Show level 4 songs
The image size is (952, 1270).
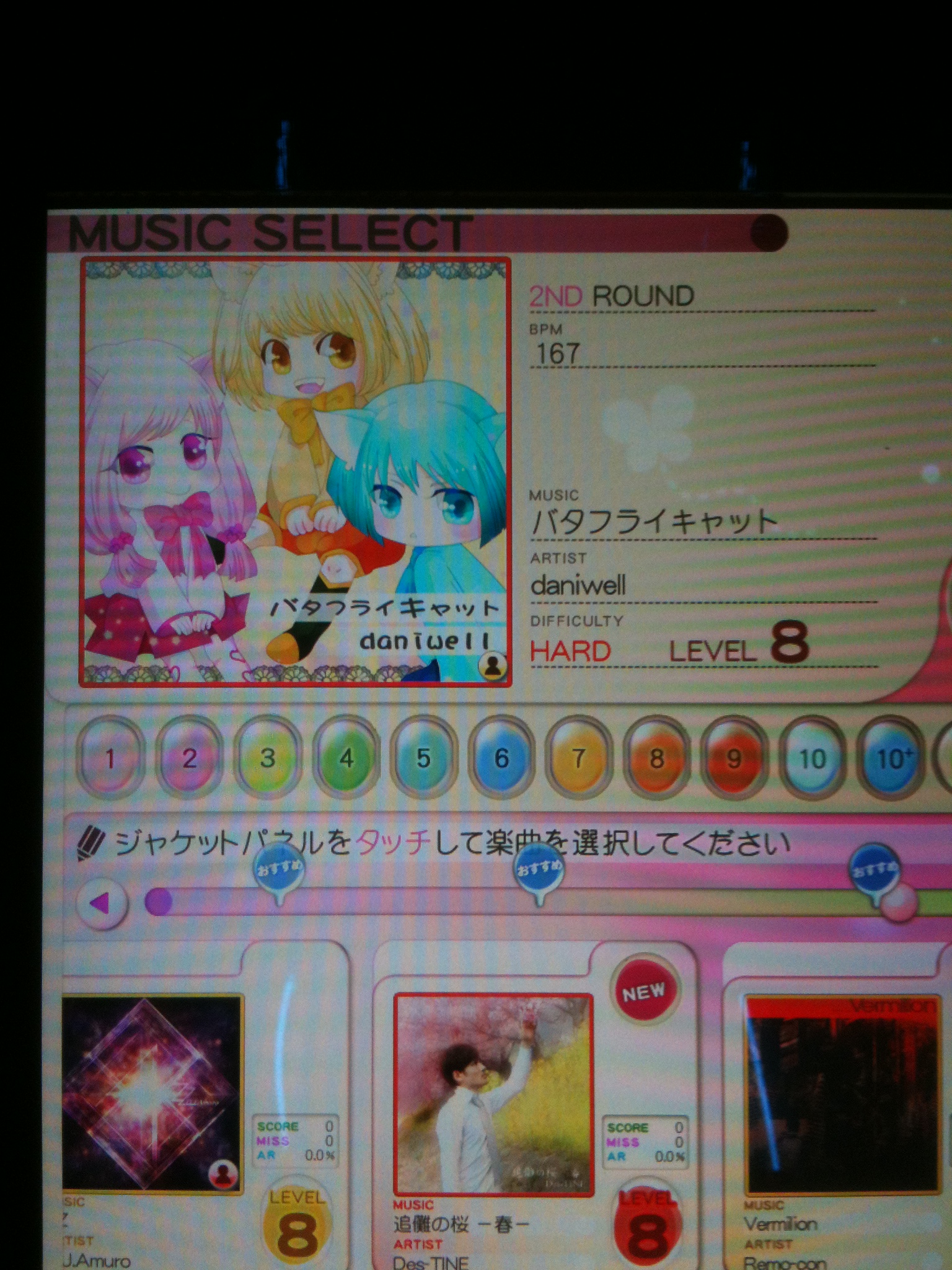(x=346, y=758)
